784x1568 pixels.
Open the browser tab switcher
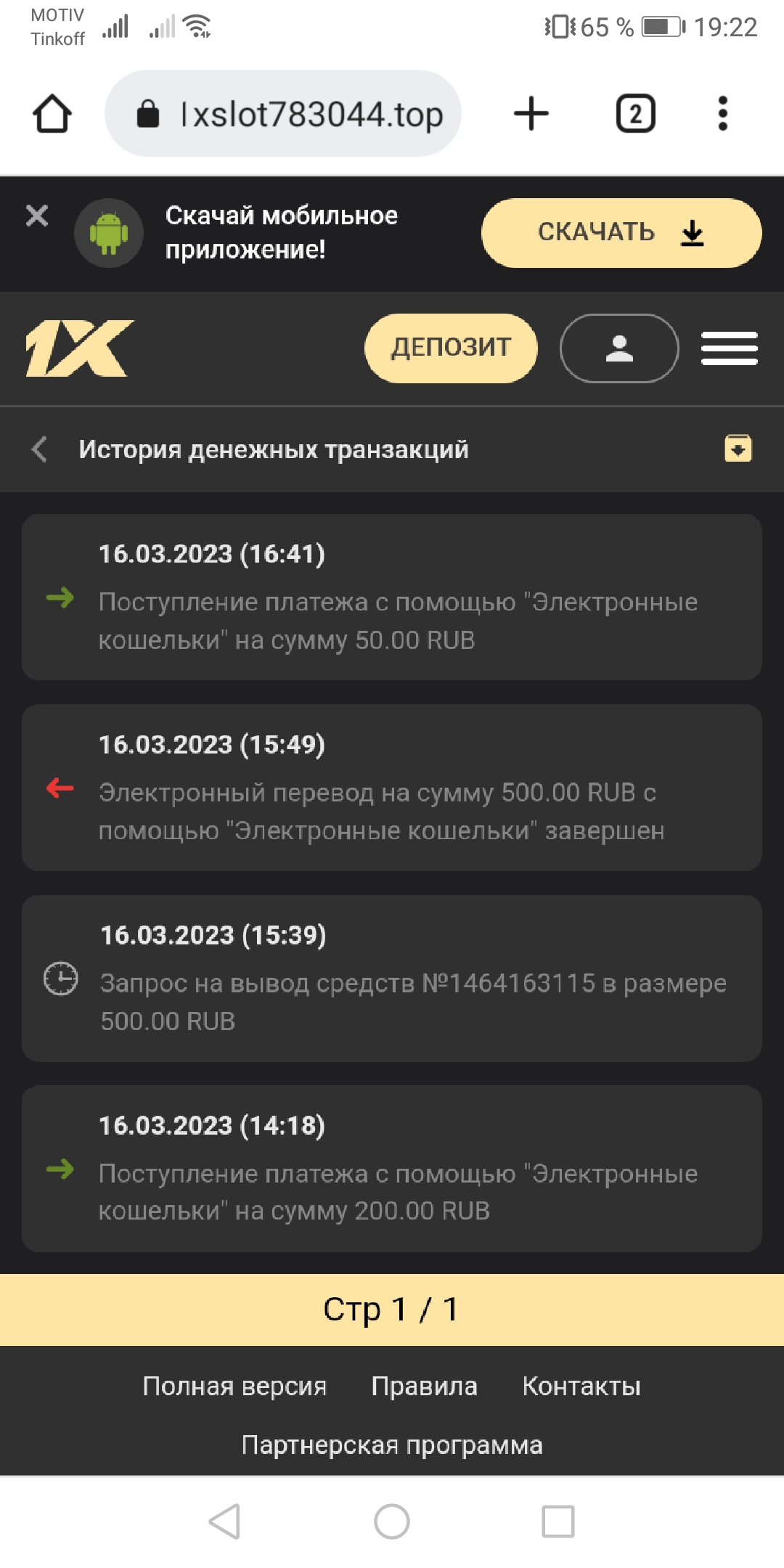tap(636, 113)
